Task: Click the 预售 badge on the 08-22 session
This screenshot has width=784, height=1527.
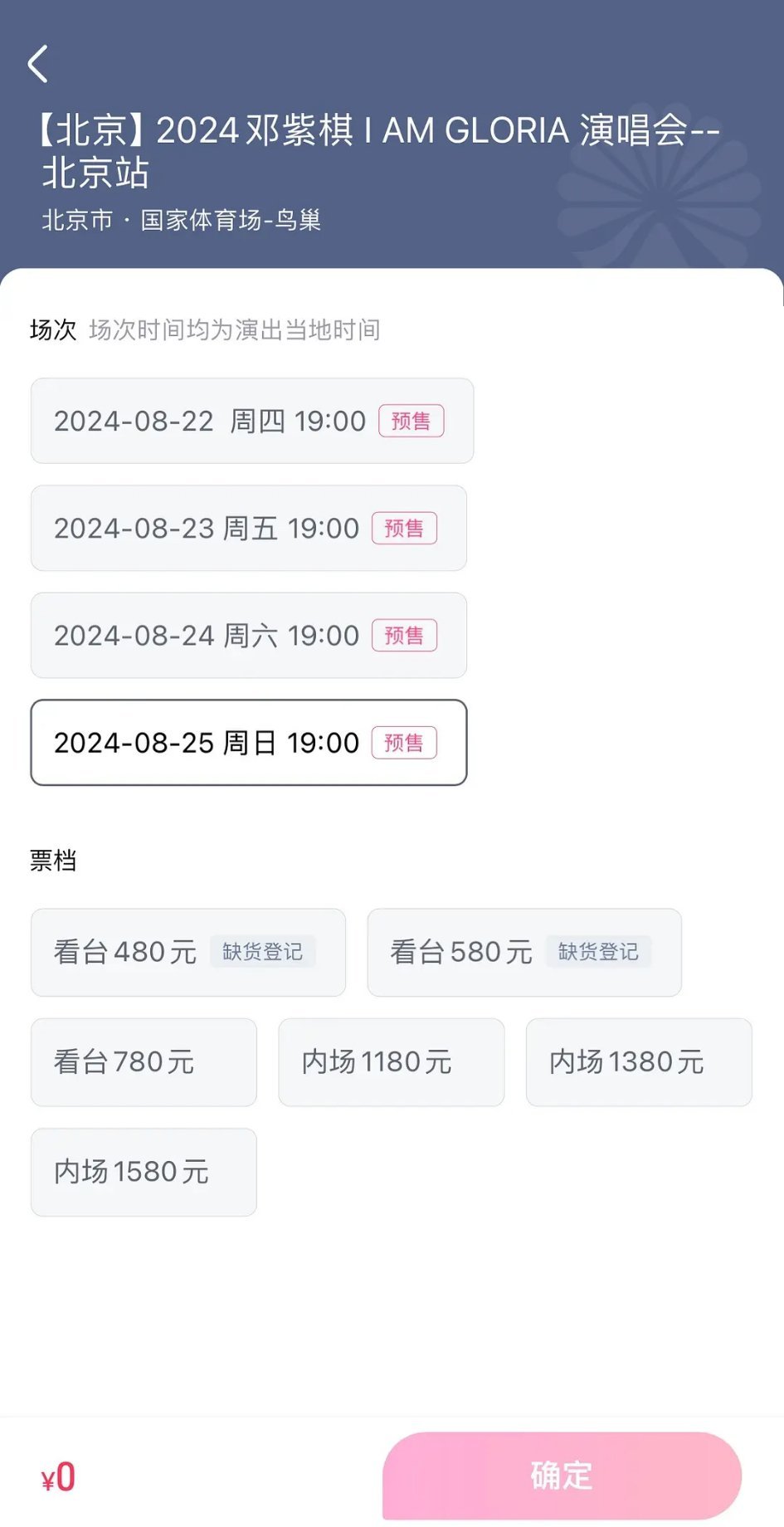Action: pos(411,422)
